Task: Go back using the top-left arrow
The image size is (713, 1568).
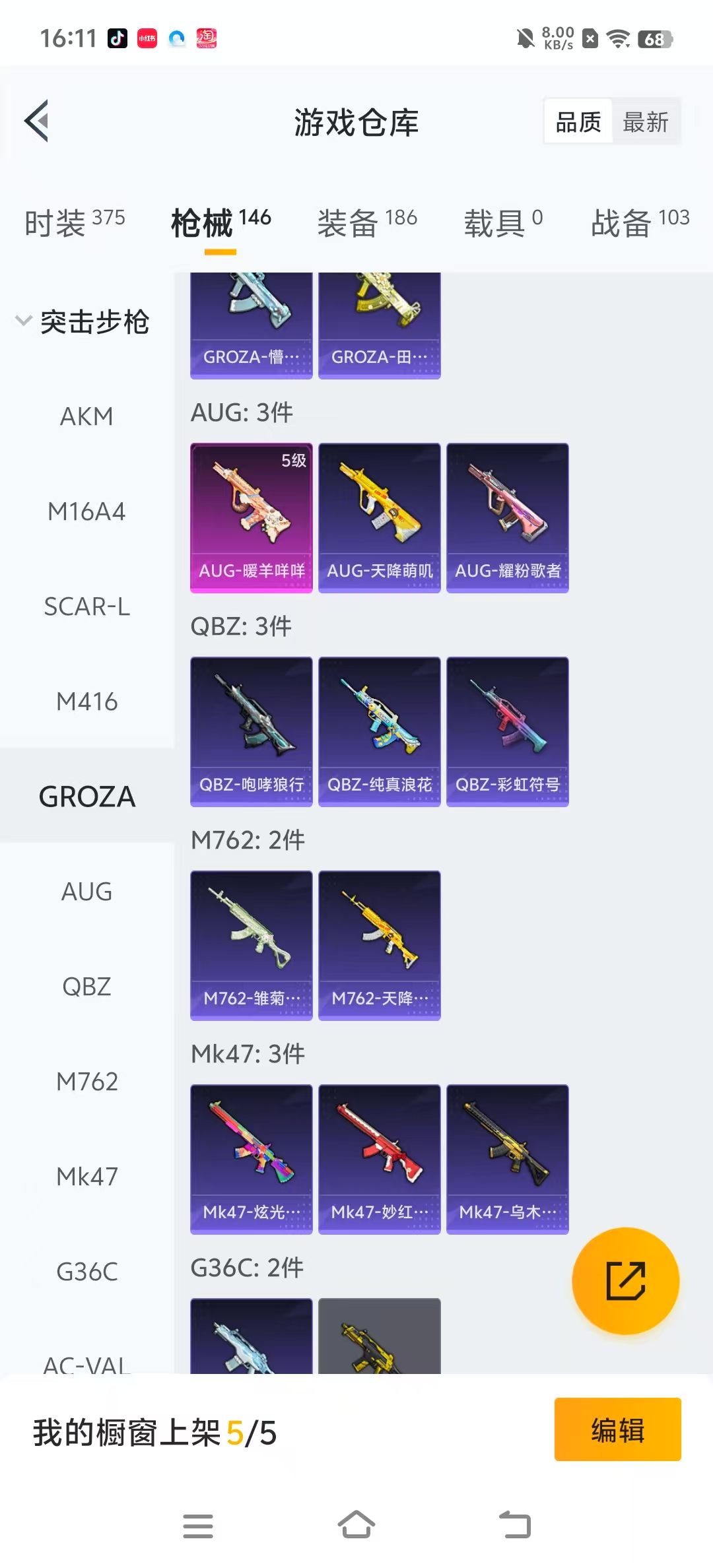Action: tap(37, 121)
